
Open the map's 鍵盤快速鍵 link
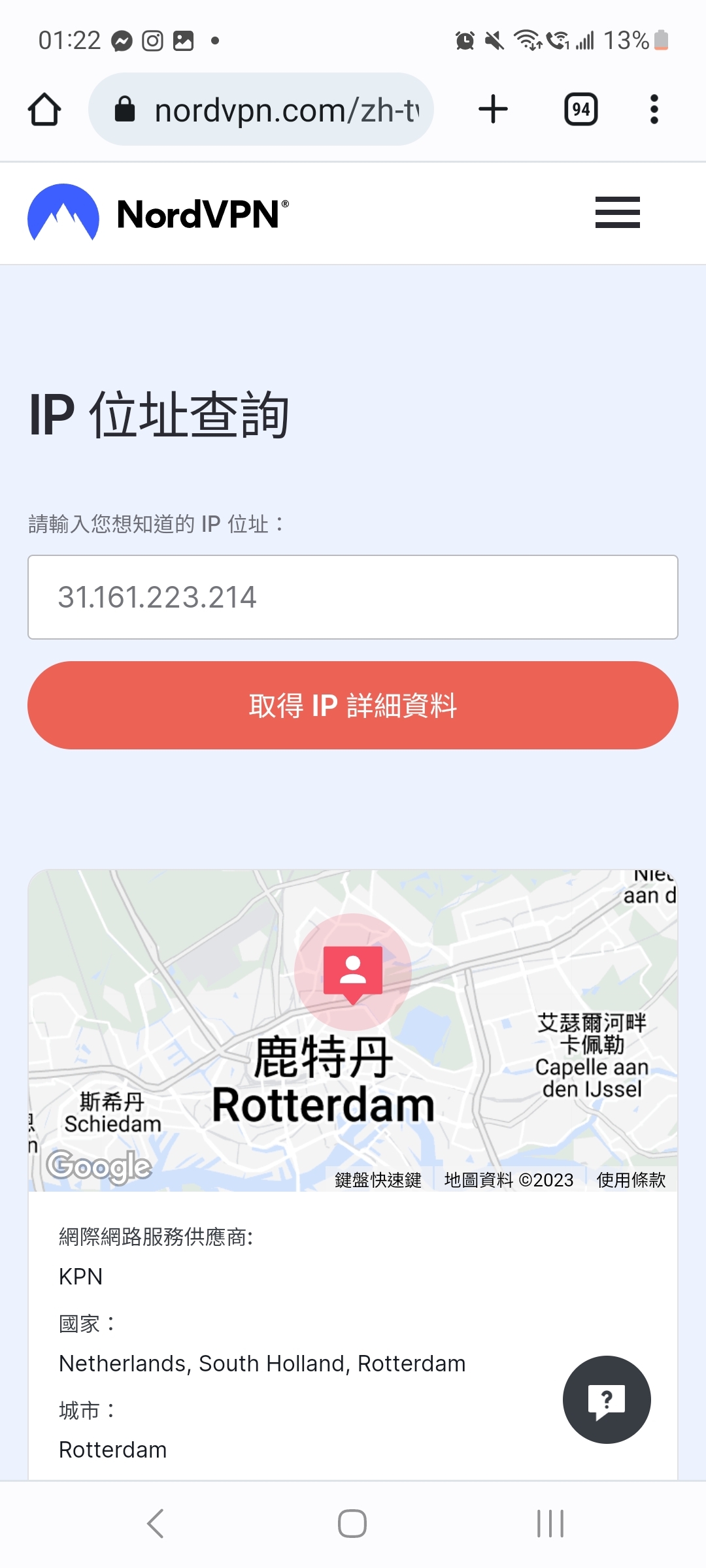[378, 1180]
